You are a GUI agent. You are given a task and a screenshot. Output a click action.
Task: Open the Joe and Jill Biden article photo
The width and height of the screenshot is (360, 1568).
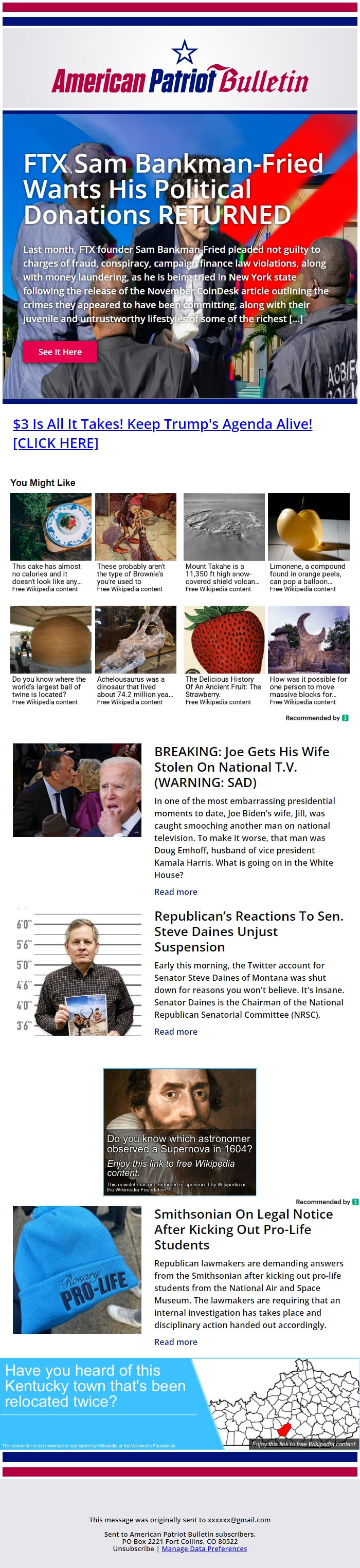[x=77, y=790]
